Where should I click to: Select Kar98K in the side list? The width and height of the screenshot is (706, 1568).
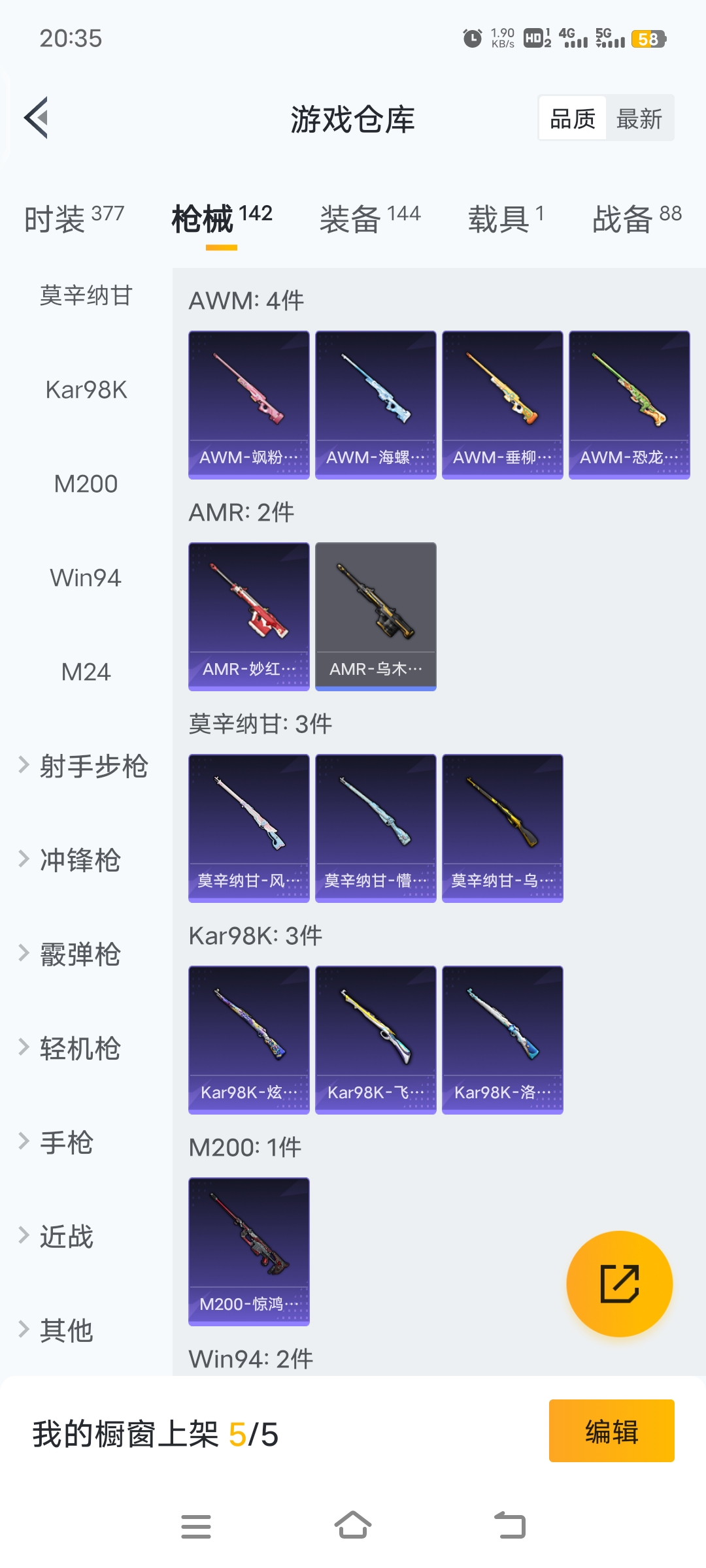point(86,390)
